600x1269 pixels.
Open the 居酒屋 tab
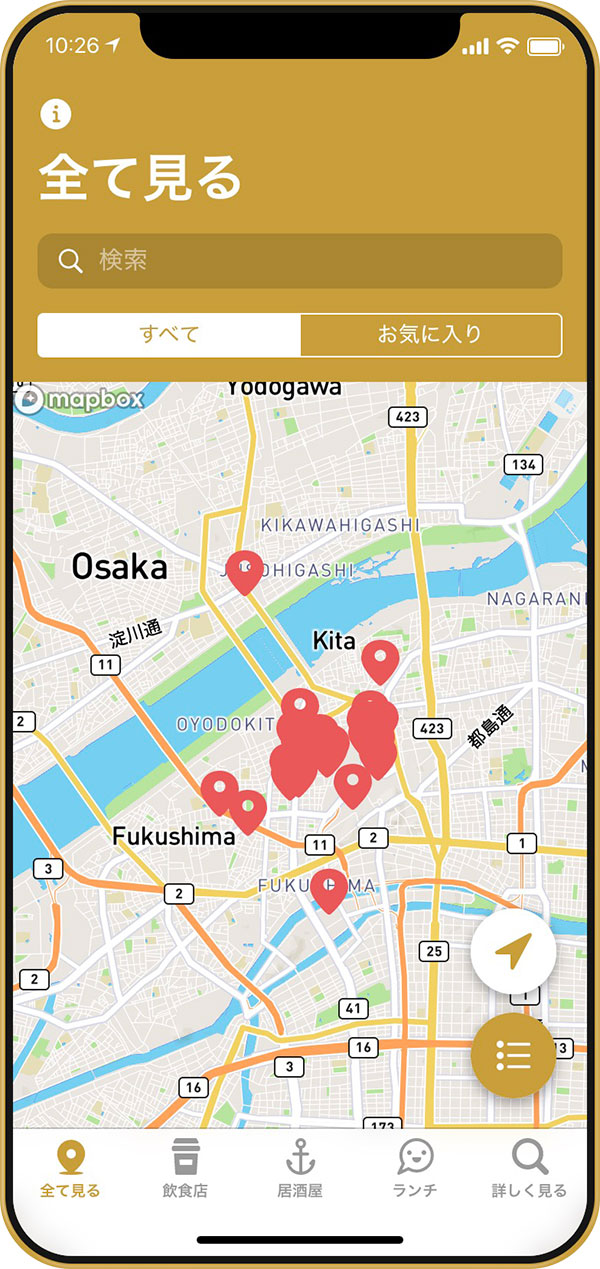pos(300,1168)
